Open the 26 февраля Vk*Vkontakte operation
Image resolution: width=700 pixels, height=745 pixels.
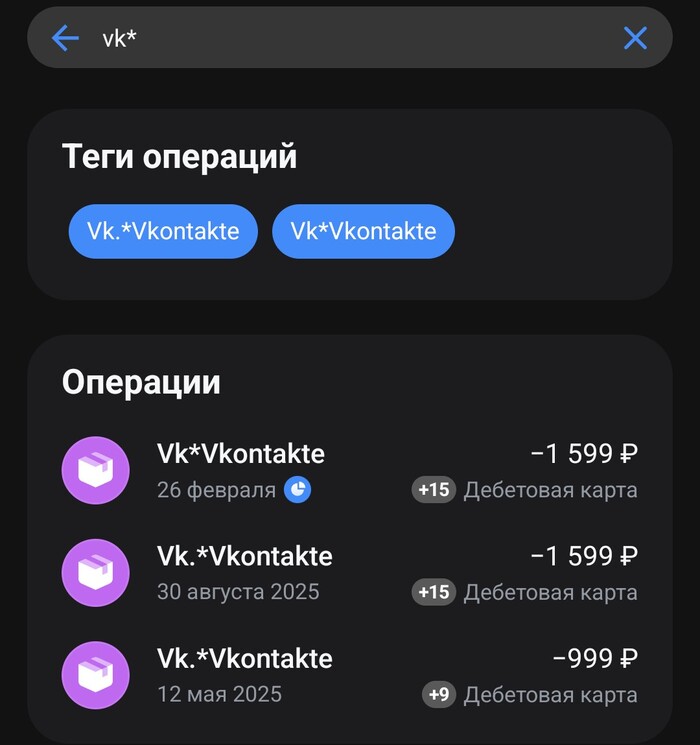click(349, 471)
